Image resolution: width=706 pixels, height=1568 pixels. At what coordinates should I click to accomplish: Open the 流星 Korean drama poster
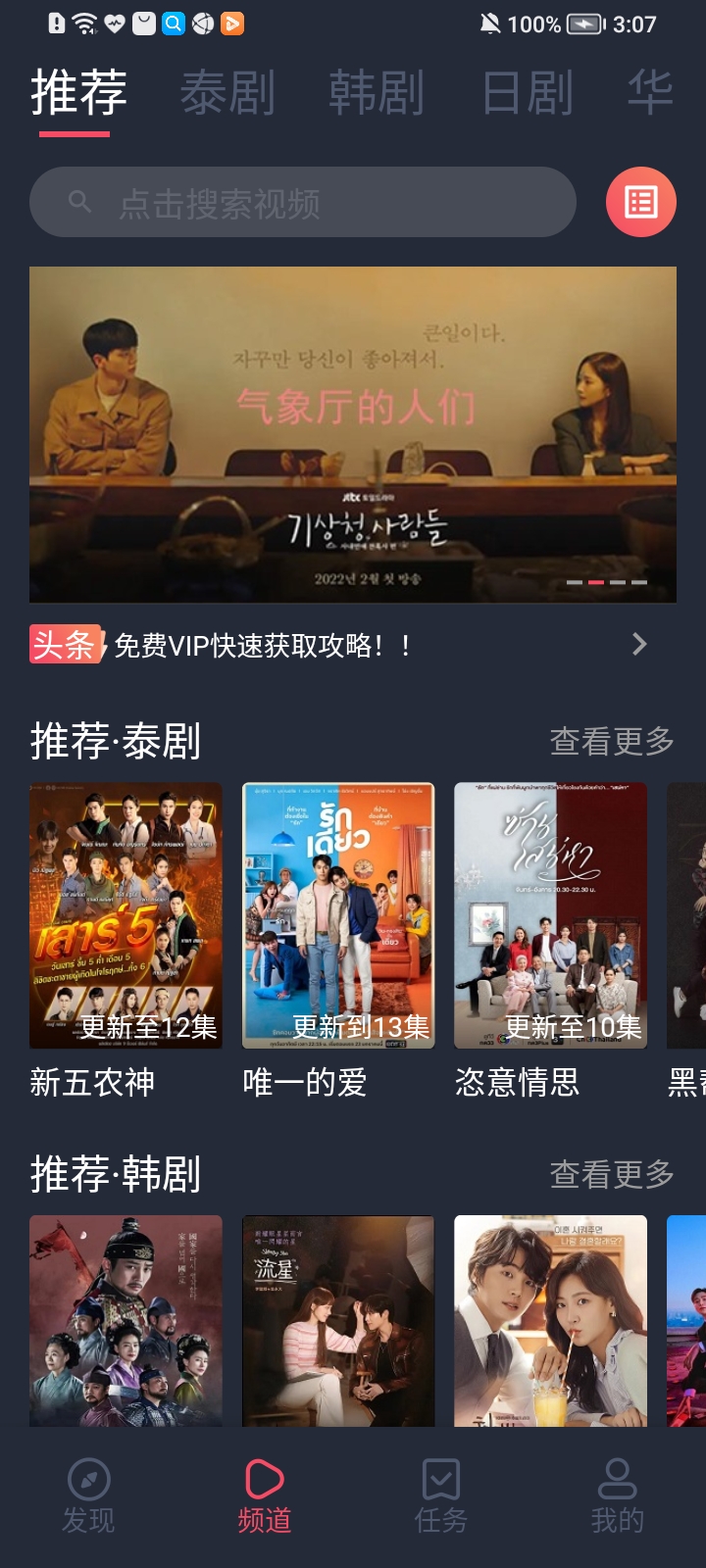(338, 1321)
